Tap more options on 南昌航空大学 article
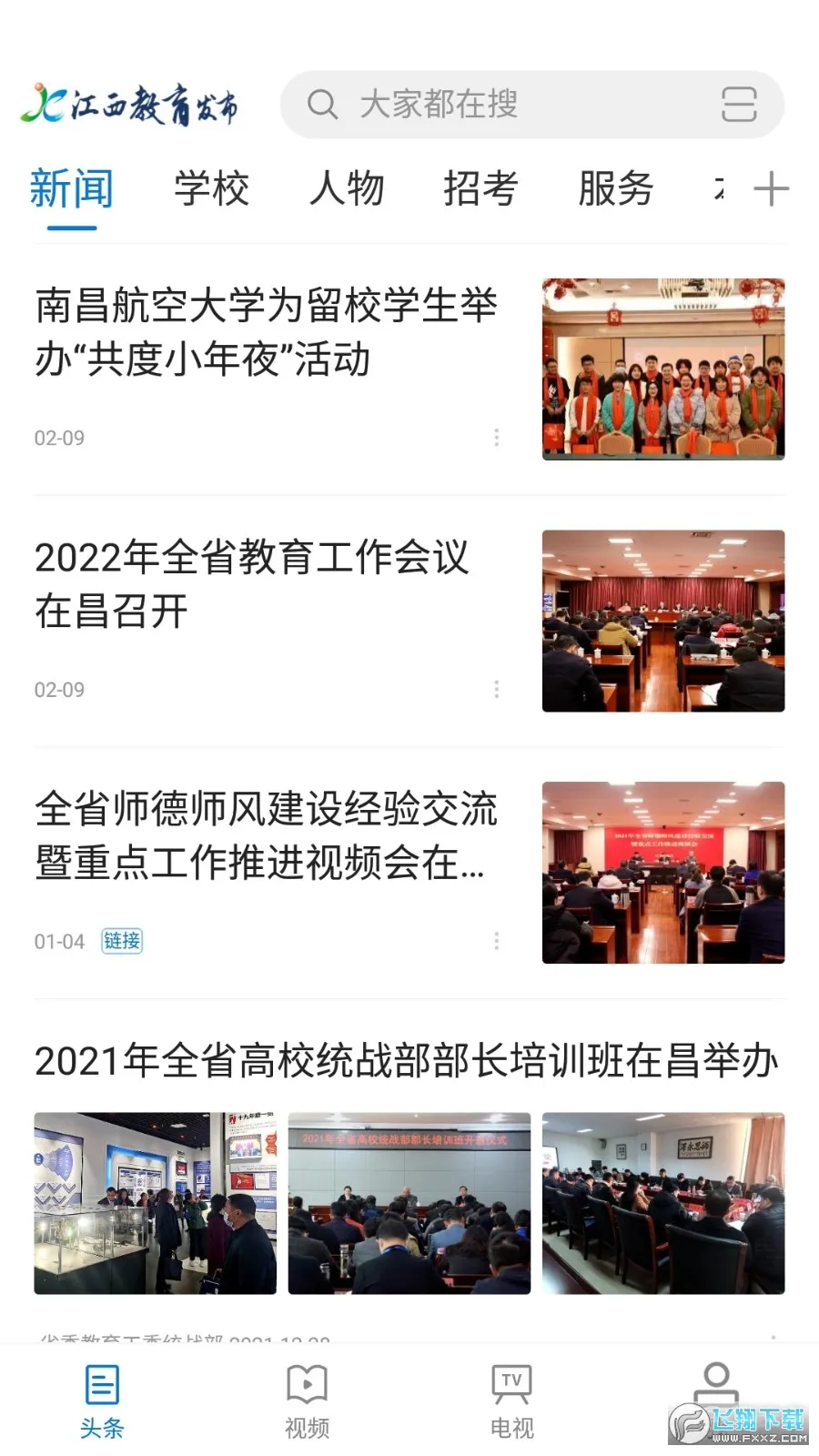Screen dimensions: 819x1456 pos(496,438)
